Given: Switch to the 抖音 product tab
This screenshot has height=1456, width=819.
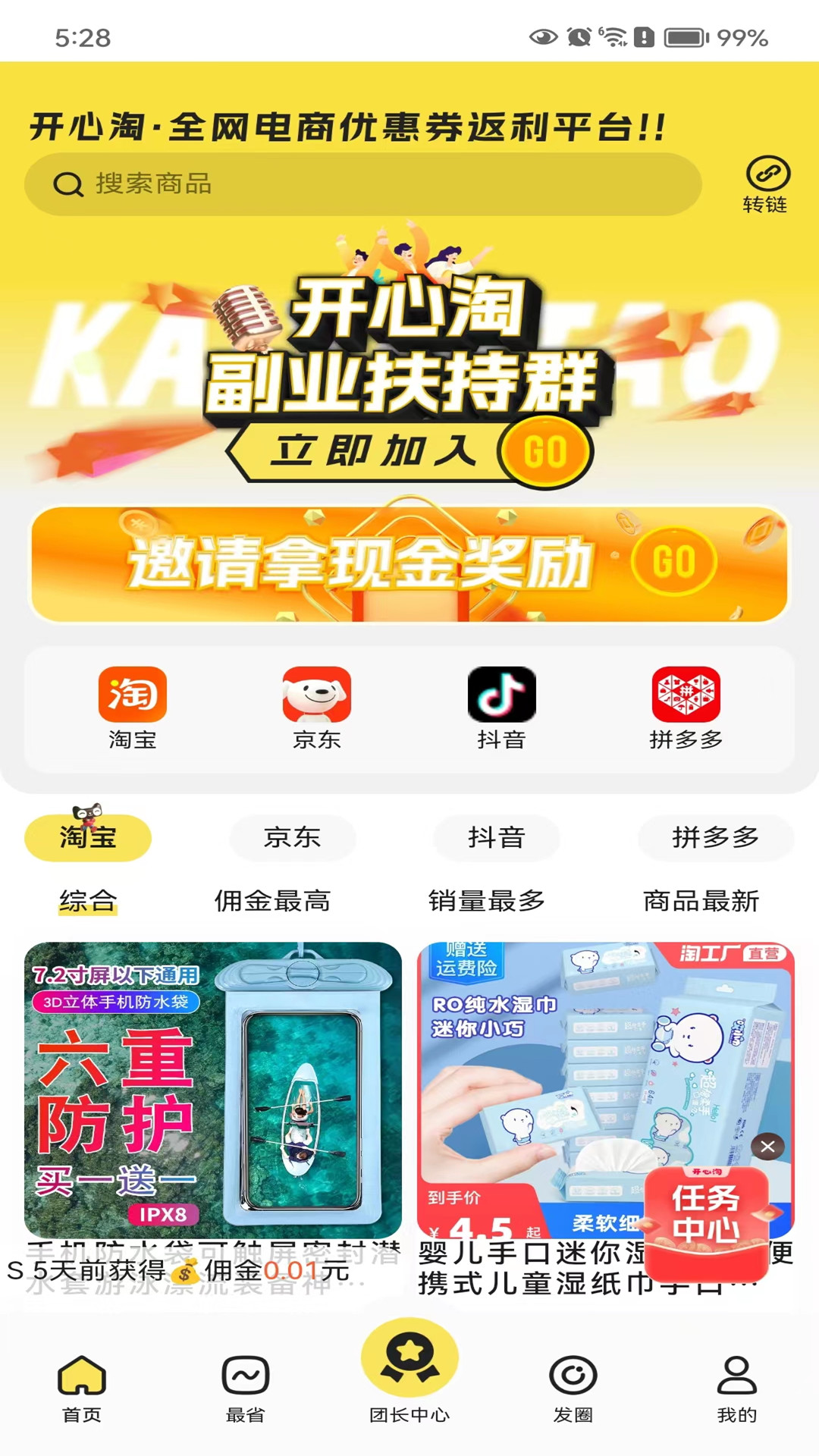Looking at the screenshot, I should click(x=496, y=837).
